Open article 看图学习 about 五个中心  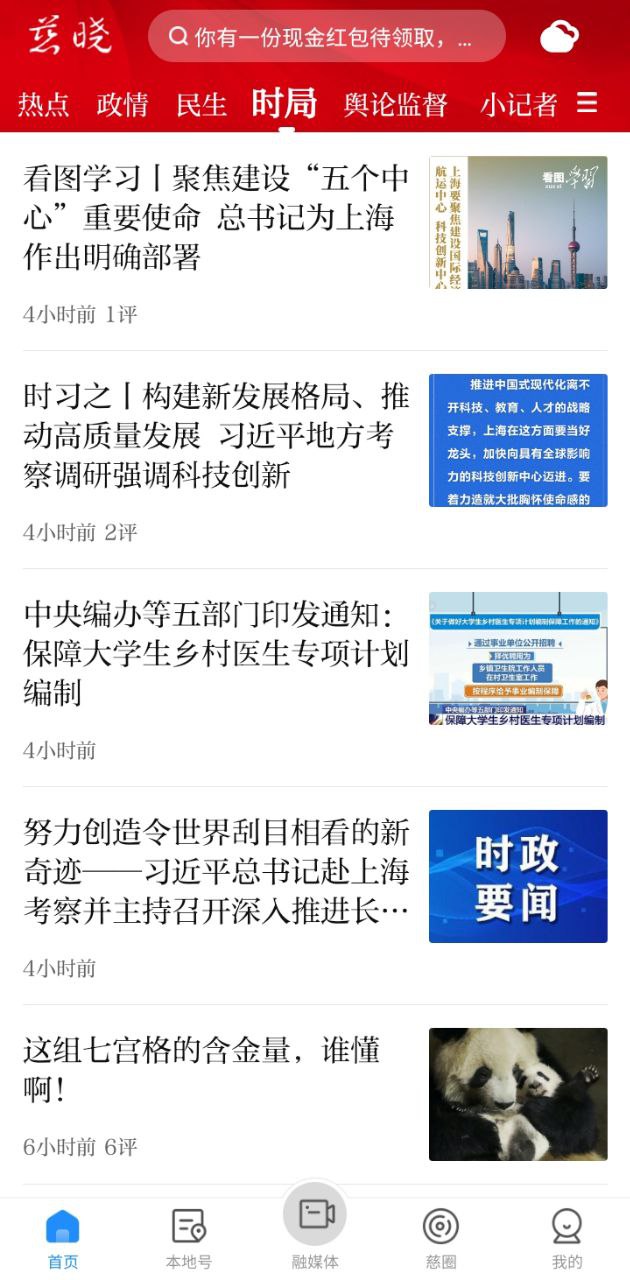pos(216,218)
